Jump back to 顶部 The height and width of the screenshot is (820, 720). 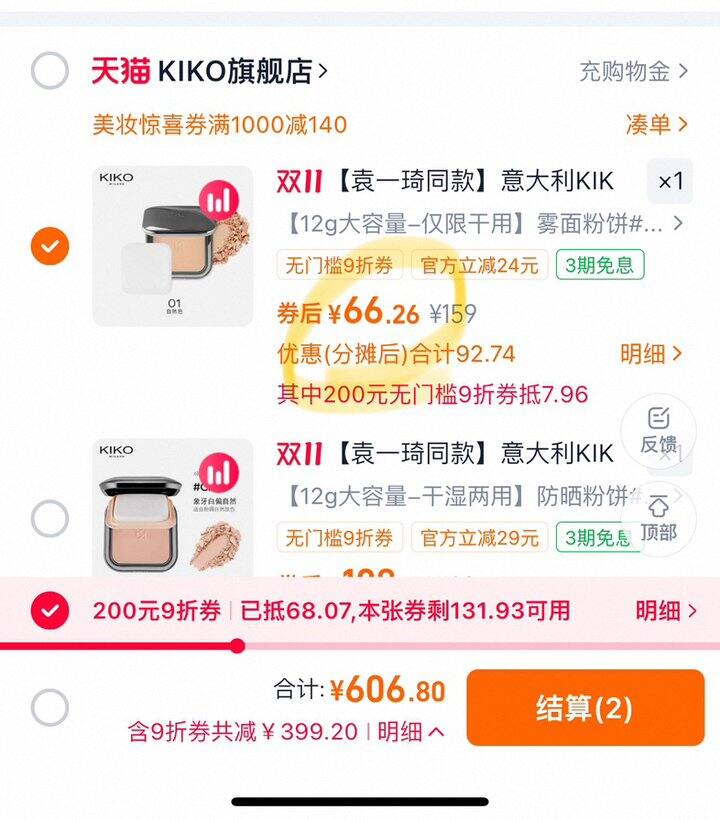[658, 518]
